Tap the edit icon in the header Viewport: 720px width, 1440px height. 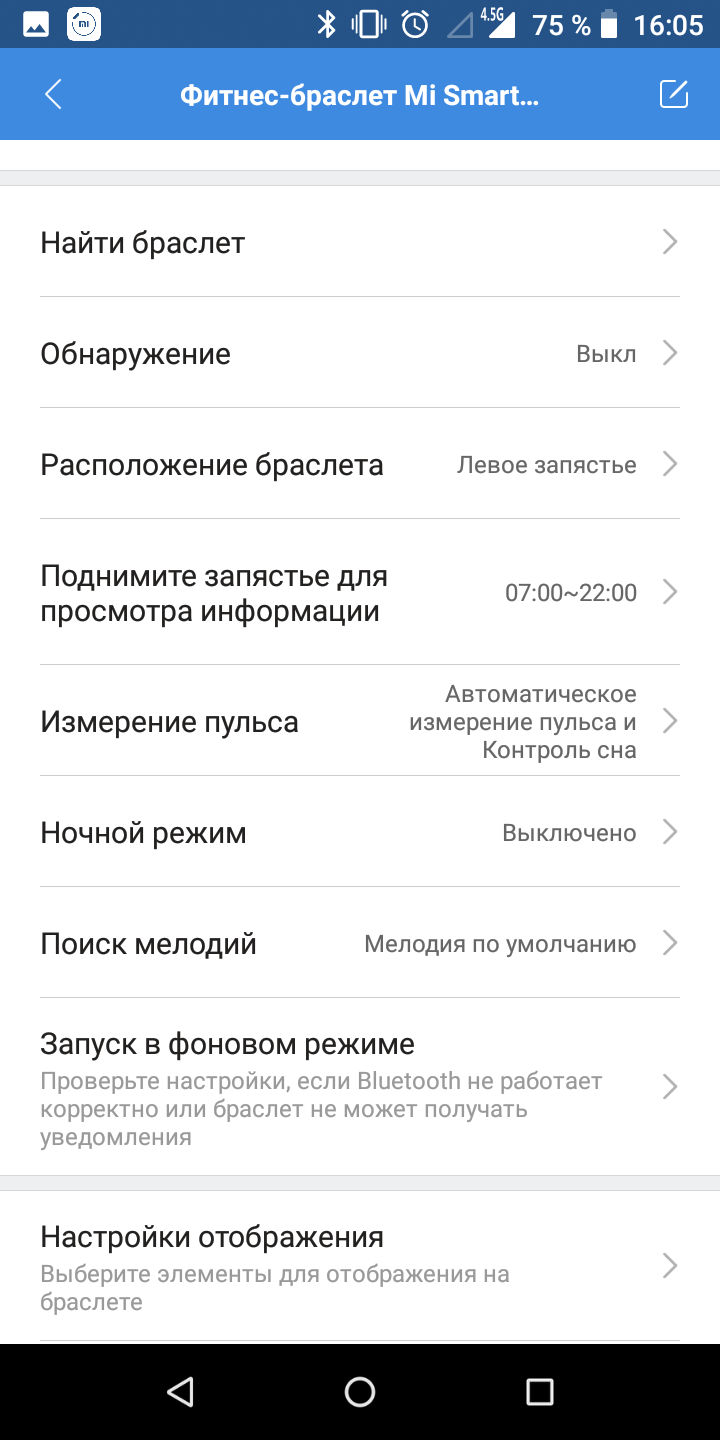pyautogui.click(x=674, y=95)
